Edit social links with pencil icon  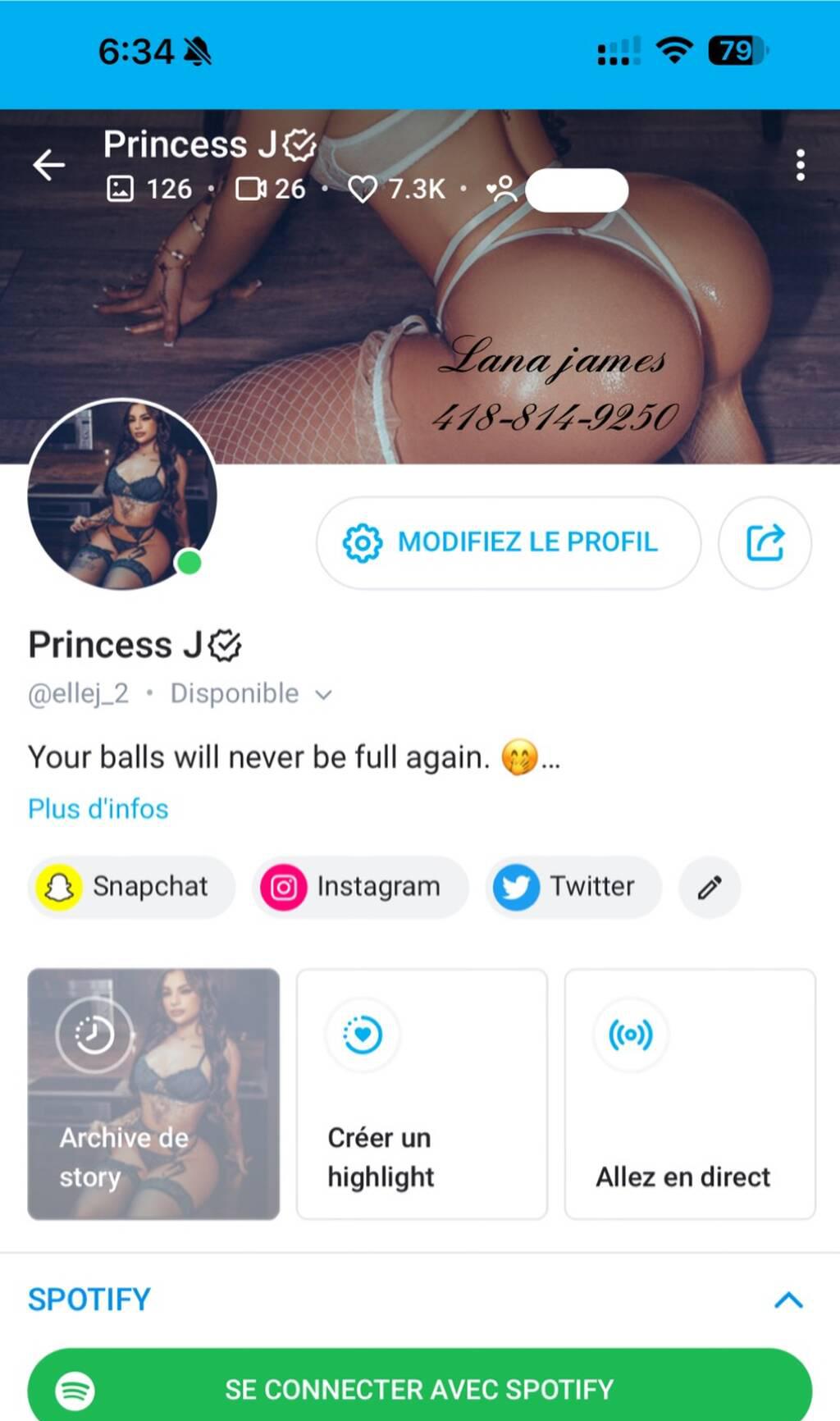710,887
